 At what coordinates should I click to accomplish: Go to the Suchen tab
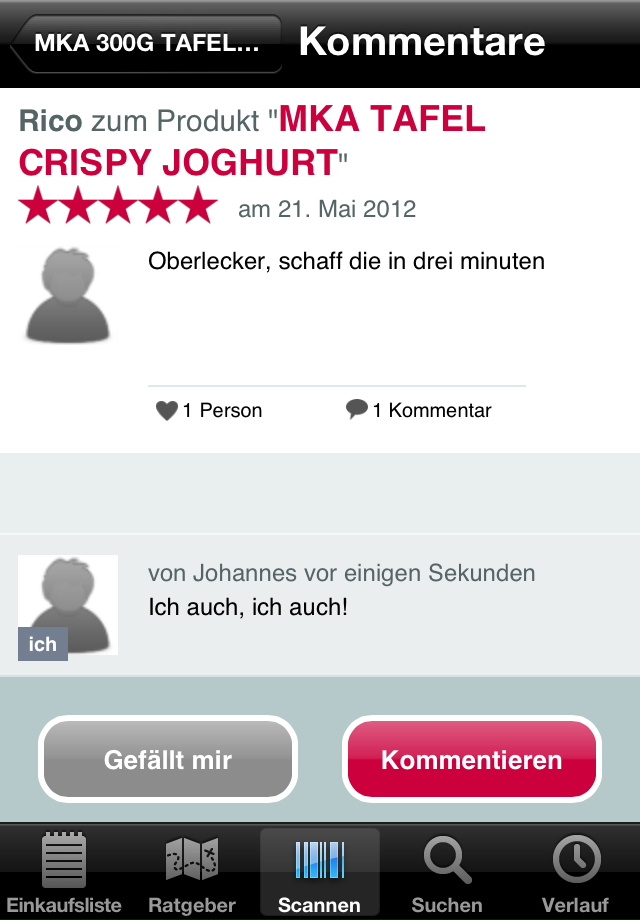(x=447, y=872)
